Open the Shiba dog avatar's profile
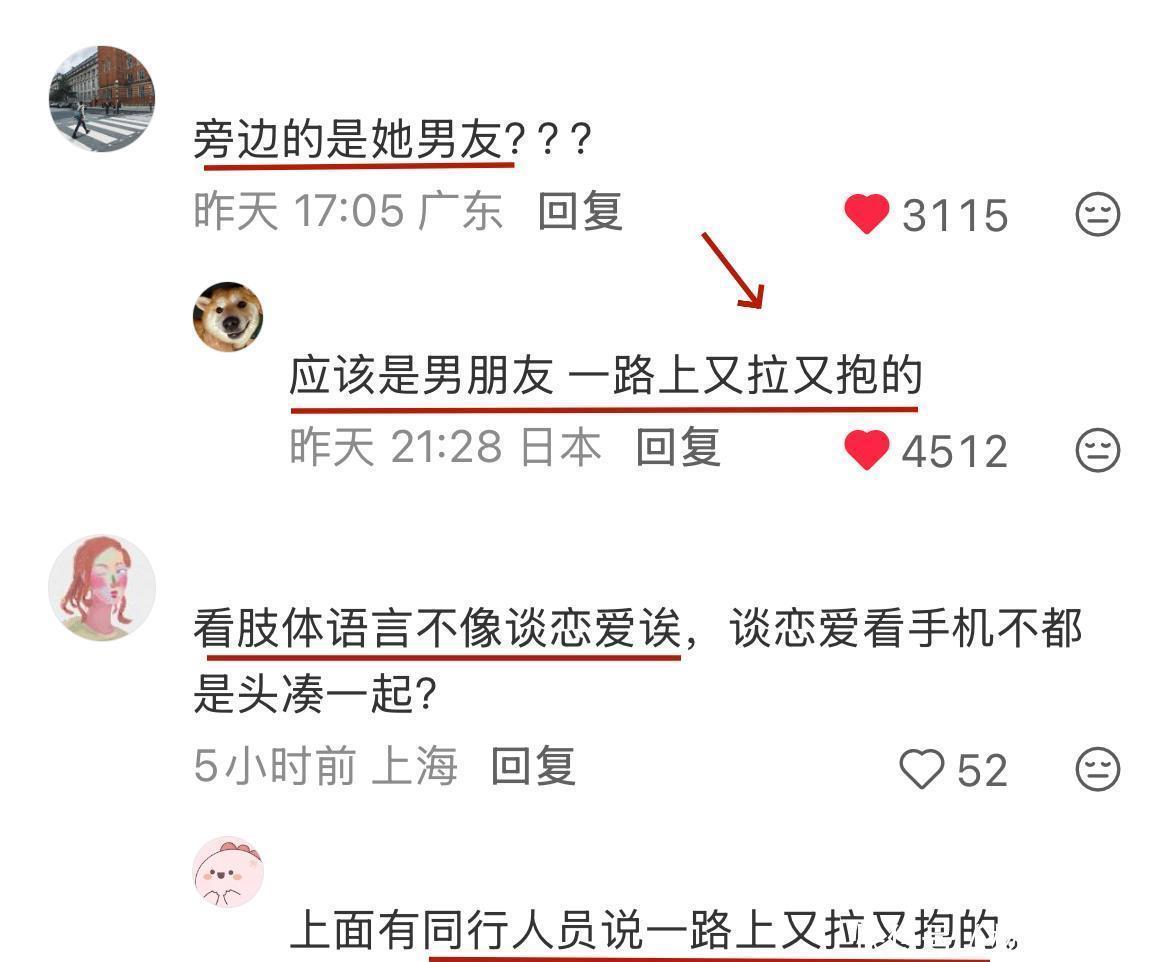 pyautogui.click(x=228, y=317)
